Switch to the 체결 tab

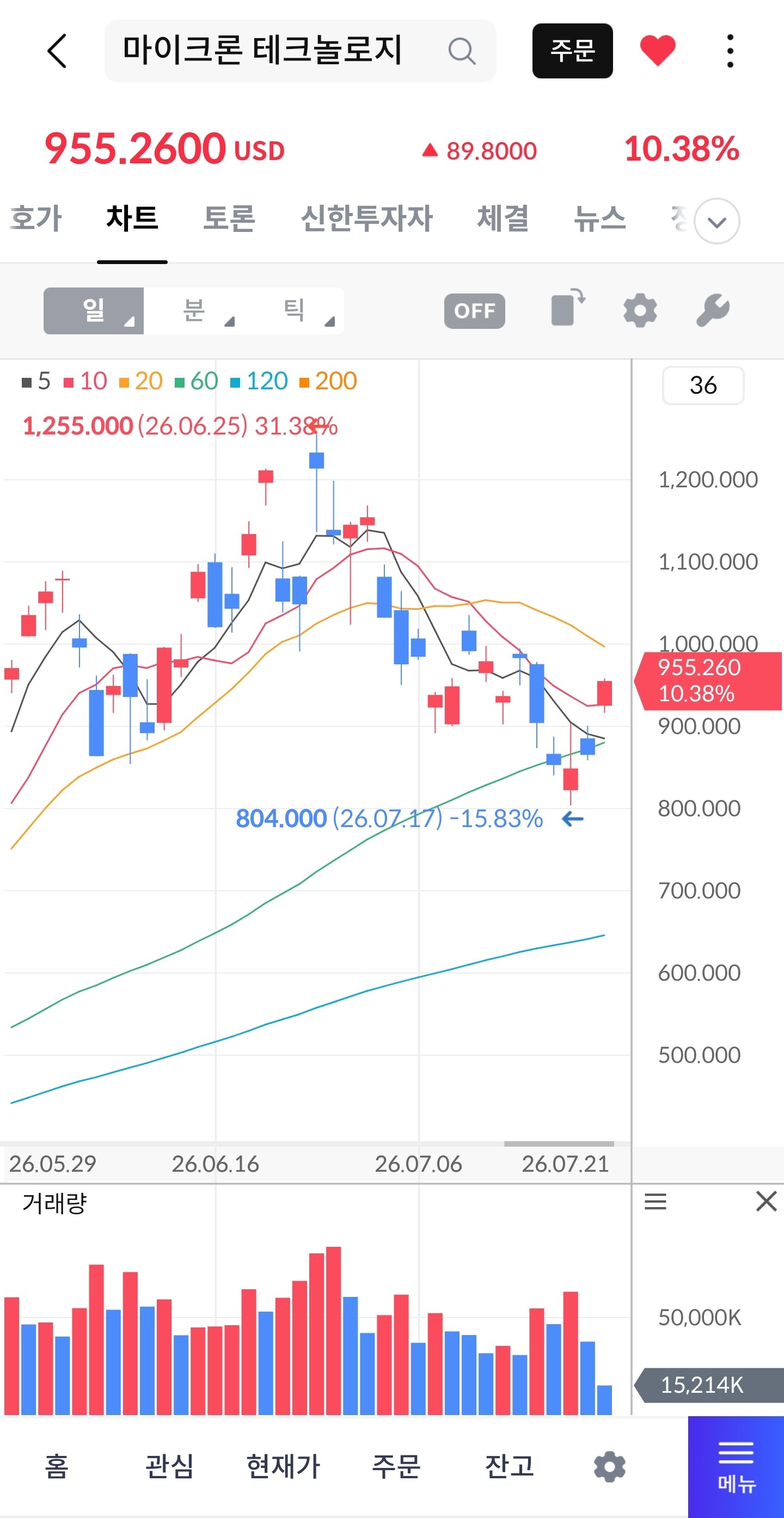tap(503, 219)
